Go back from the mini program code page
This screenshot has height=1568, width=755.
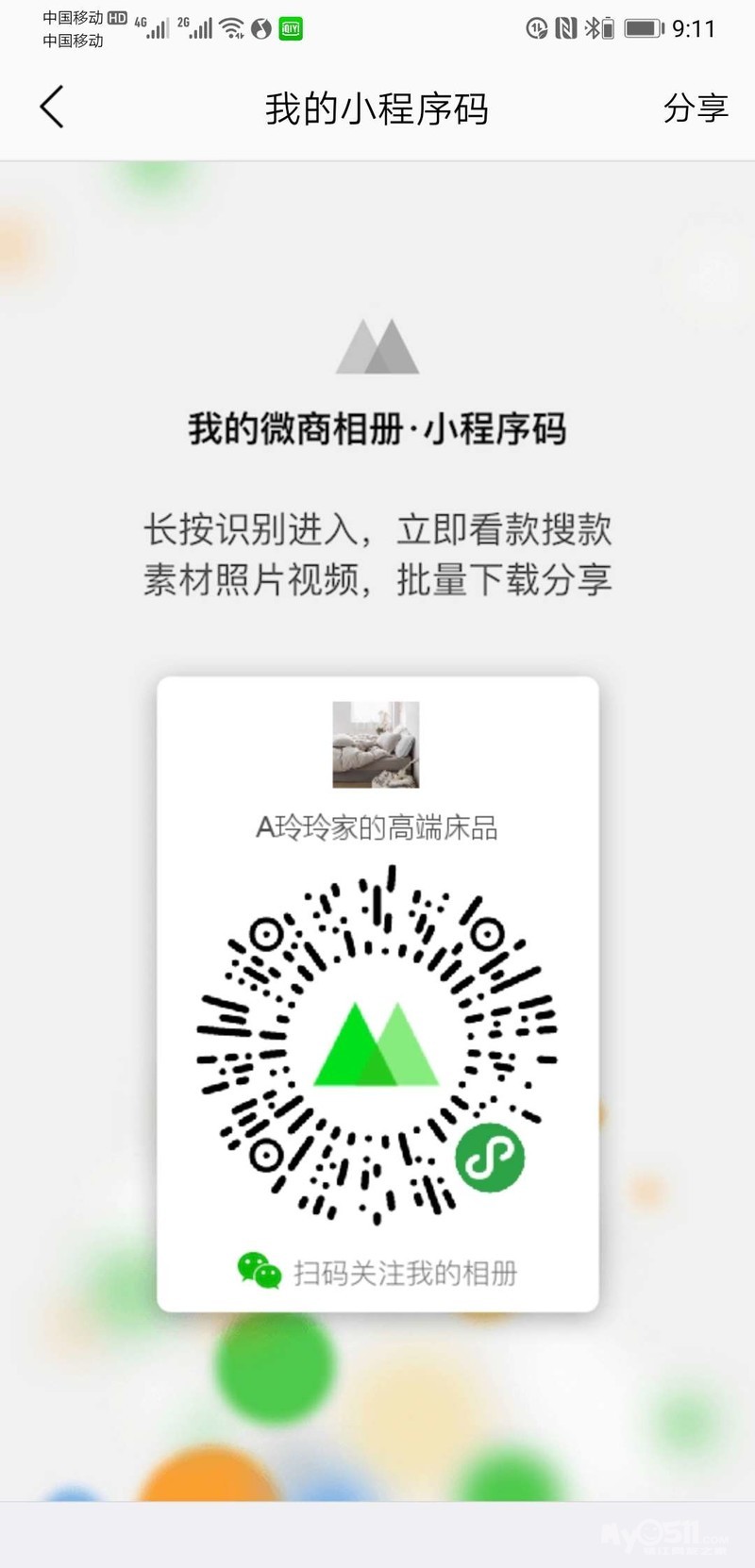click(53, 108)
